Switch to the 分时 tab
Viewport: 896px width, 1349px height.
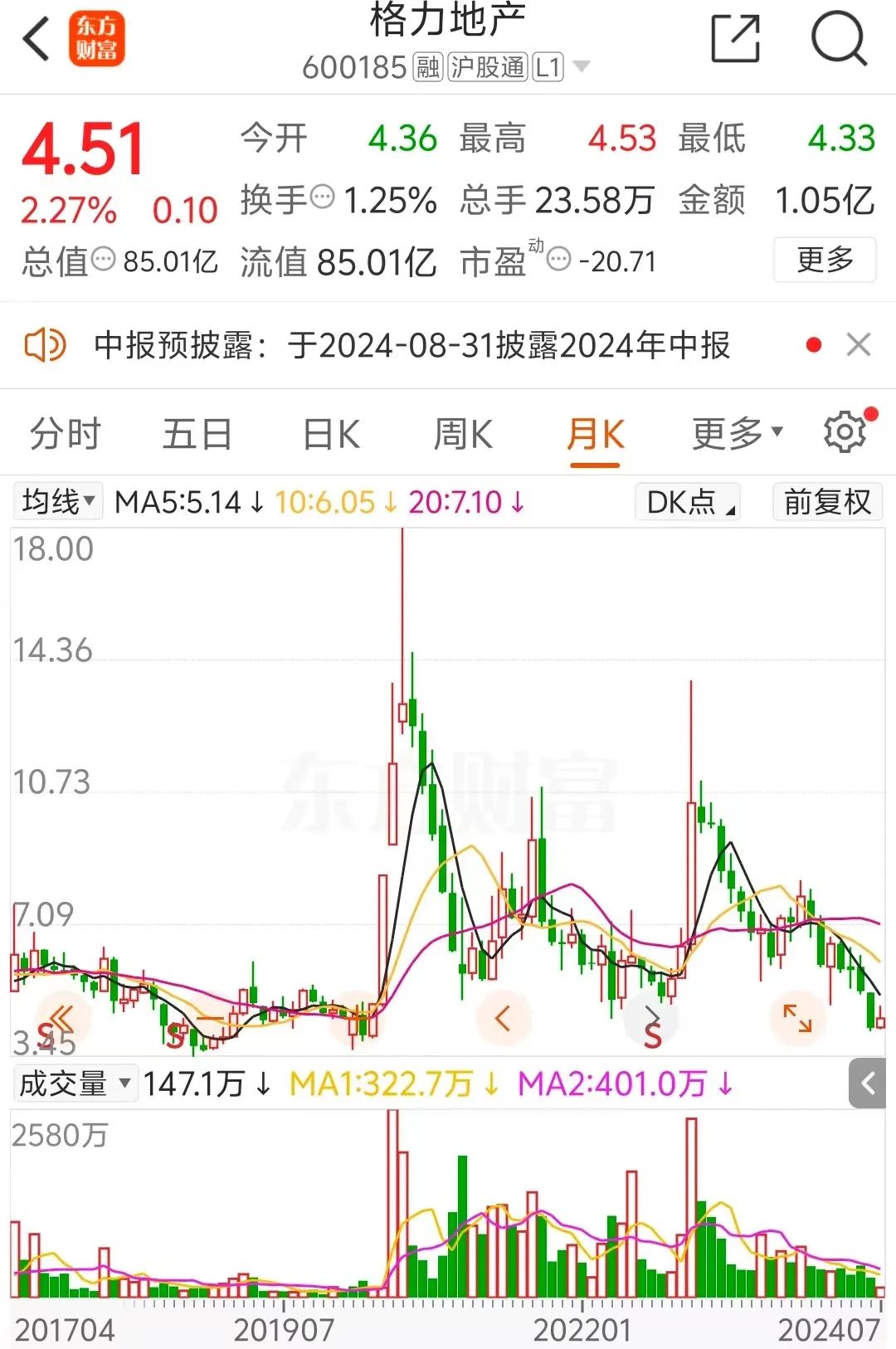tap(64, 433)
